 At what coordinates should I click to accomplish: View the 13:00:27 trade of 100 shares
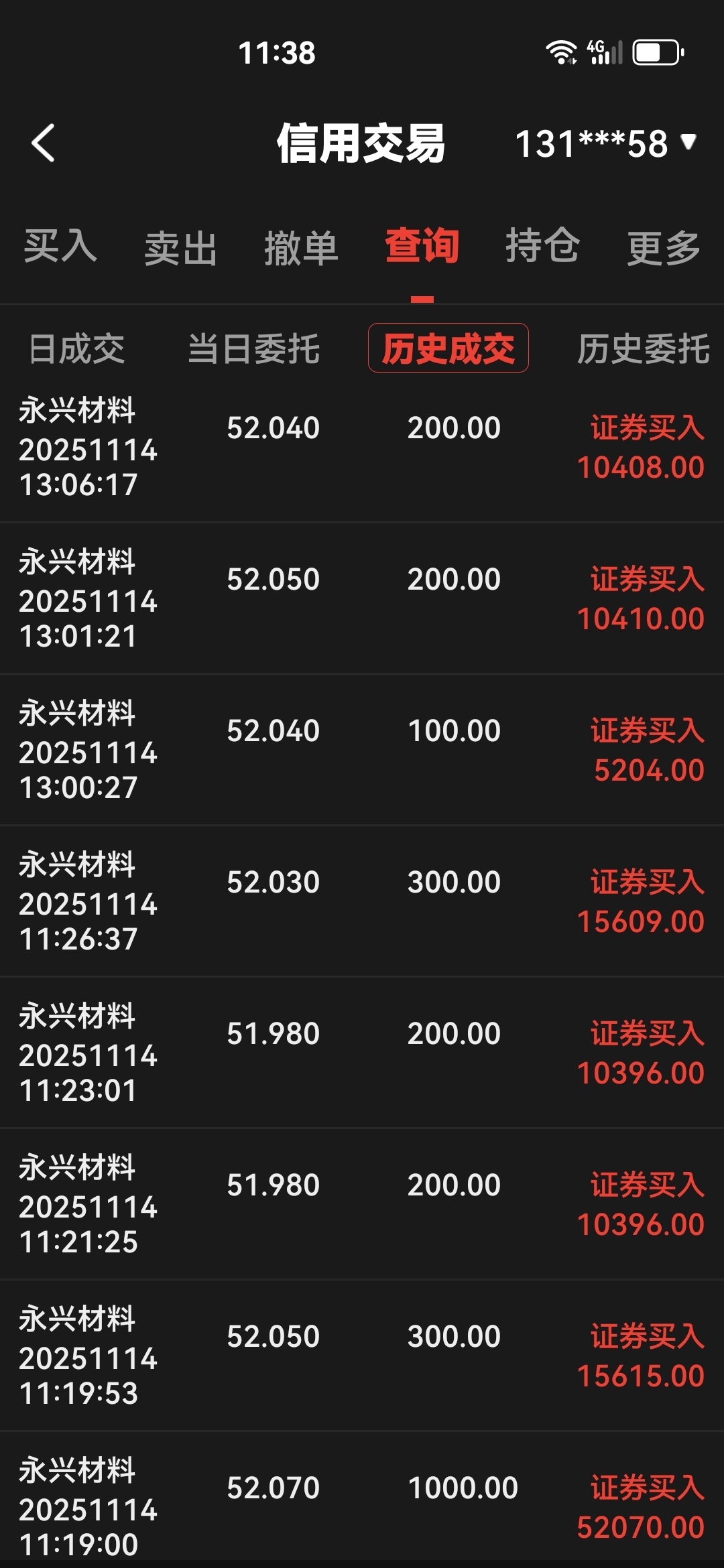click(362, 750)
